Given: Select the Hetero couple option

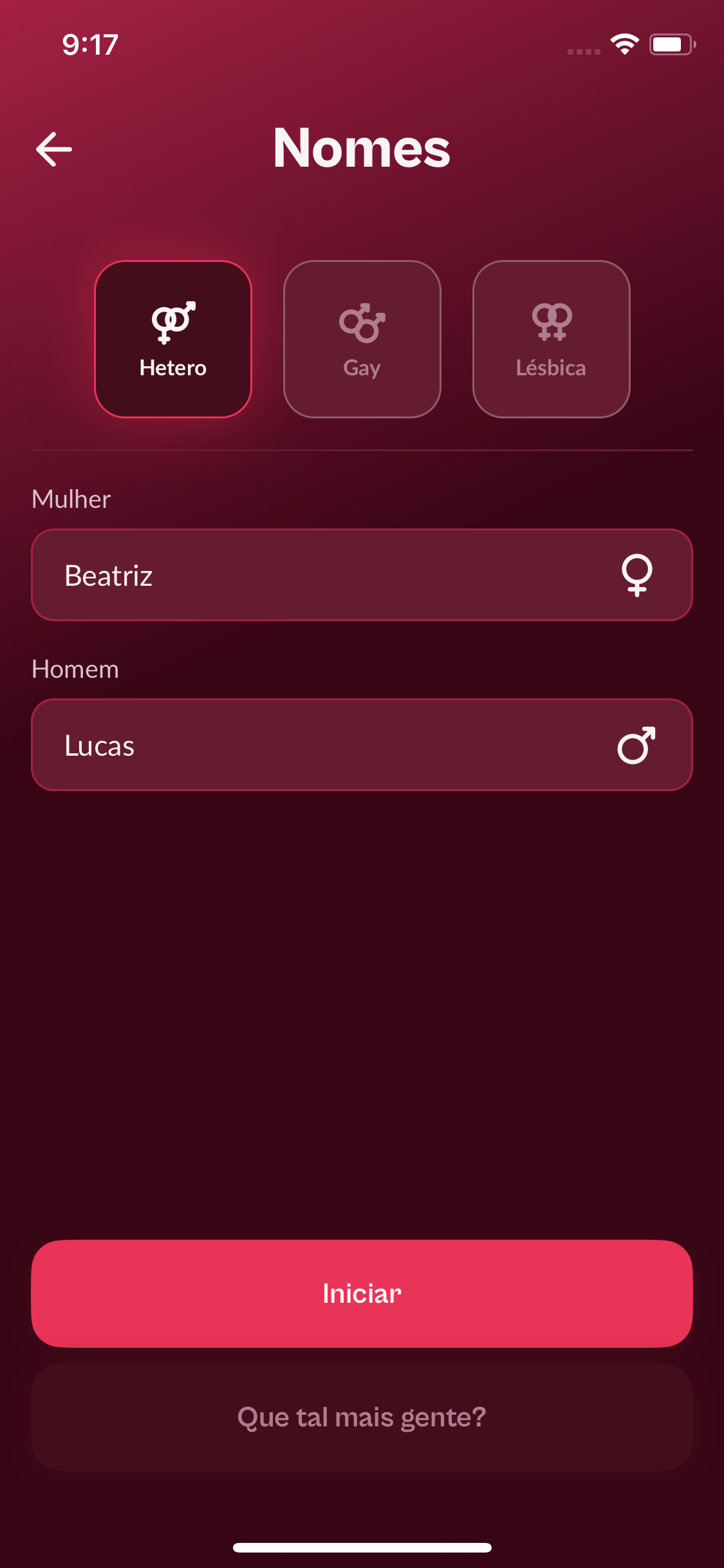Looking at the screenshot, I should point(173,339).
